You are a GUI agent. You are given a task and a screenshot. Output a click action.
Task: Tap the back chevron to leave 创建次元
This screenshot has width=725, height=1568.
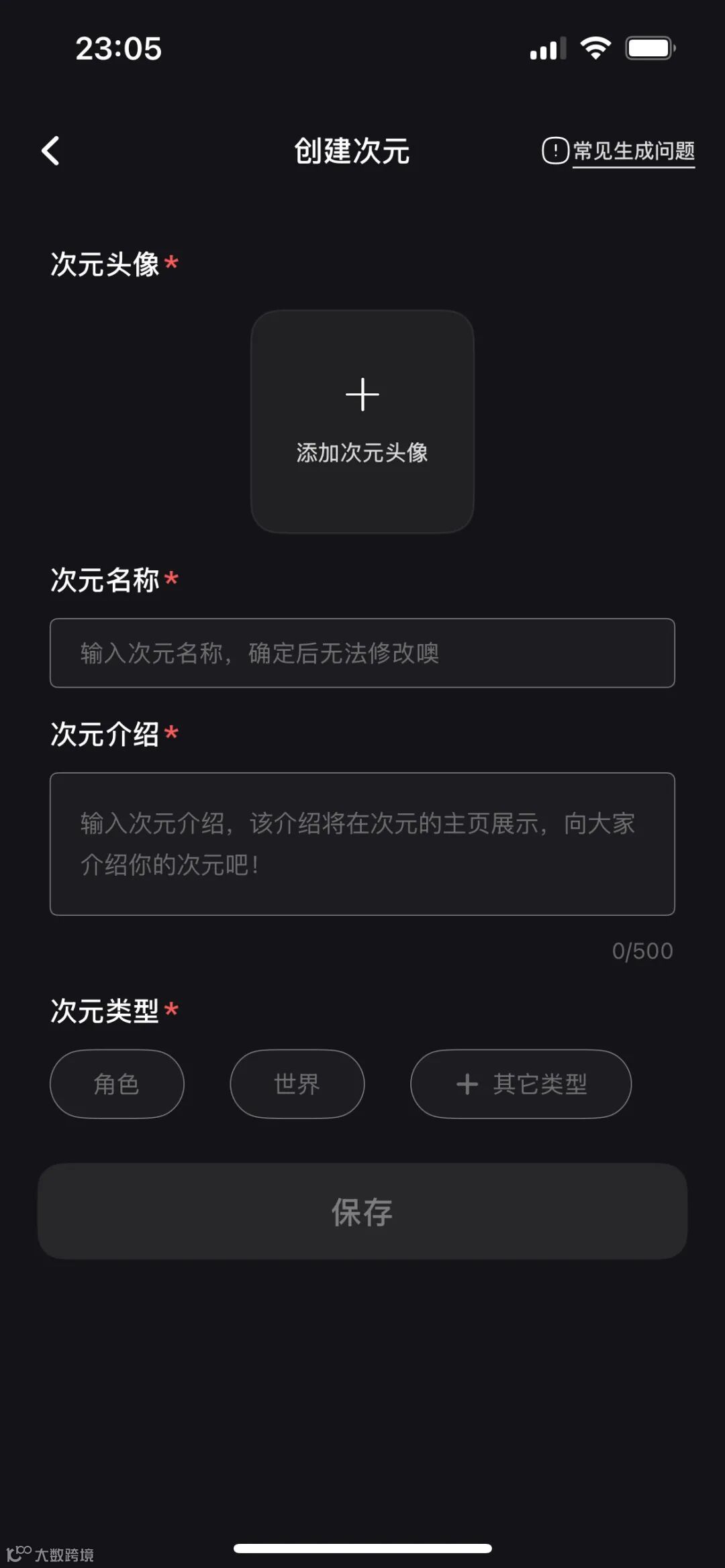[x=50, y=152]
